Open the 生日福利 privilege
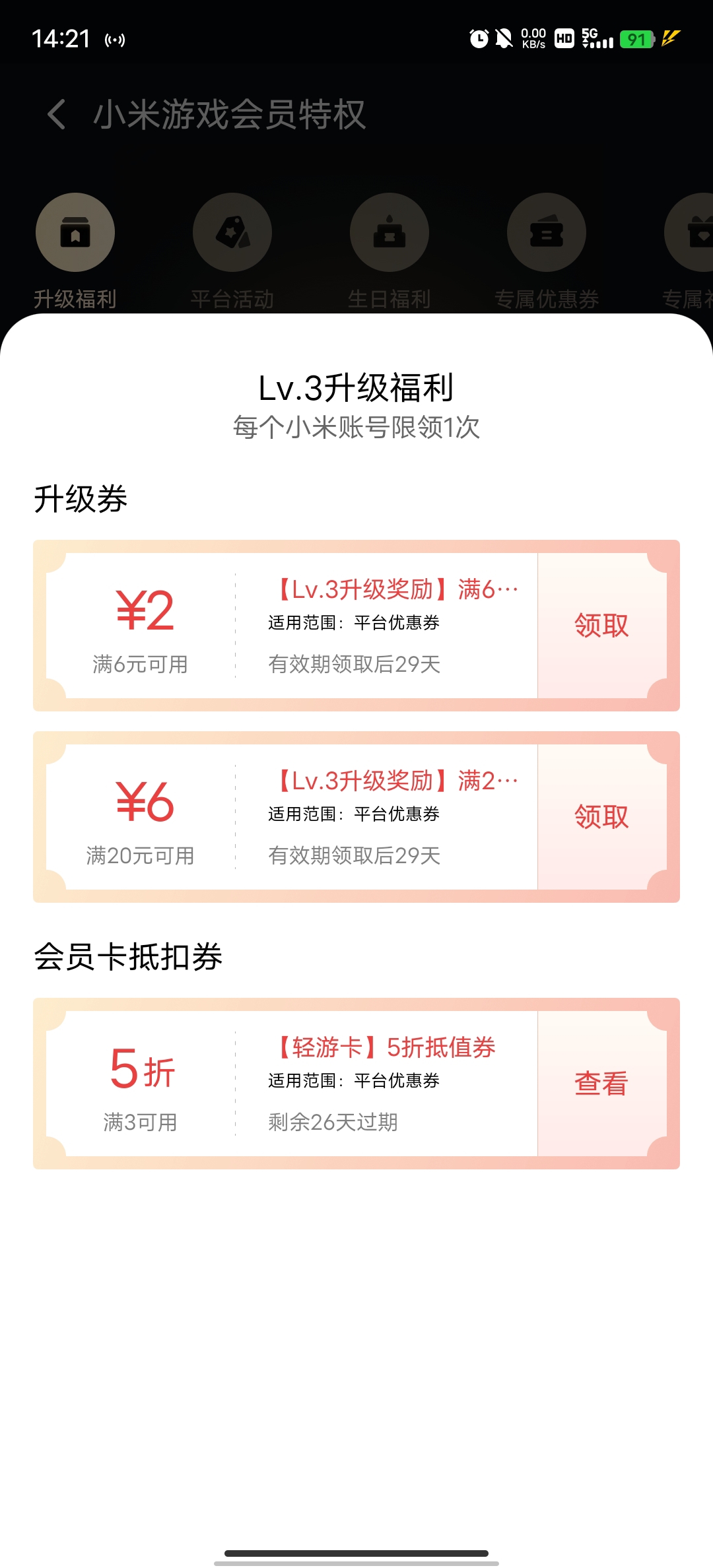The image size is (713, 1568). pyautogui.click(x=390, y=233)
